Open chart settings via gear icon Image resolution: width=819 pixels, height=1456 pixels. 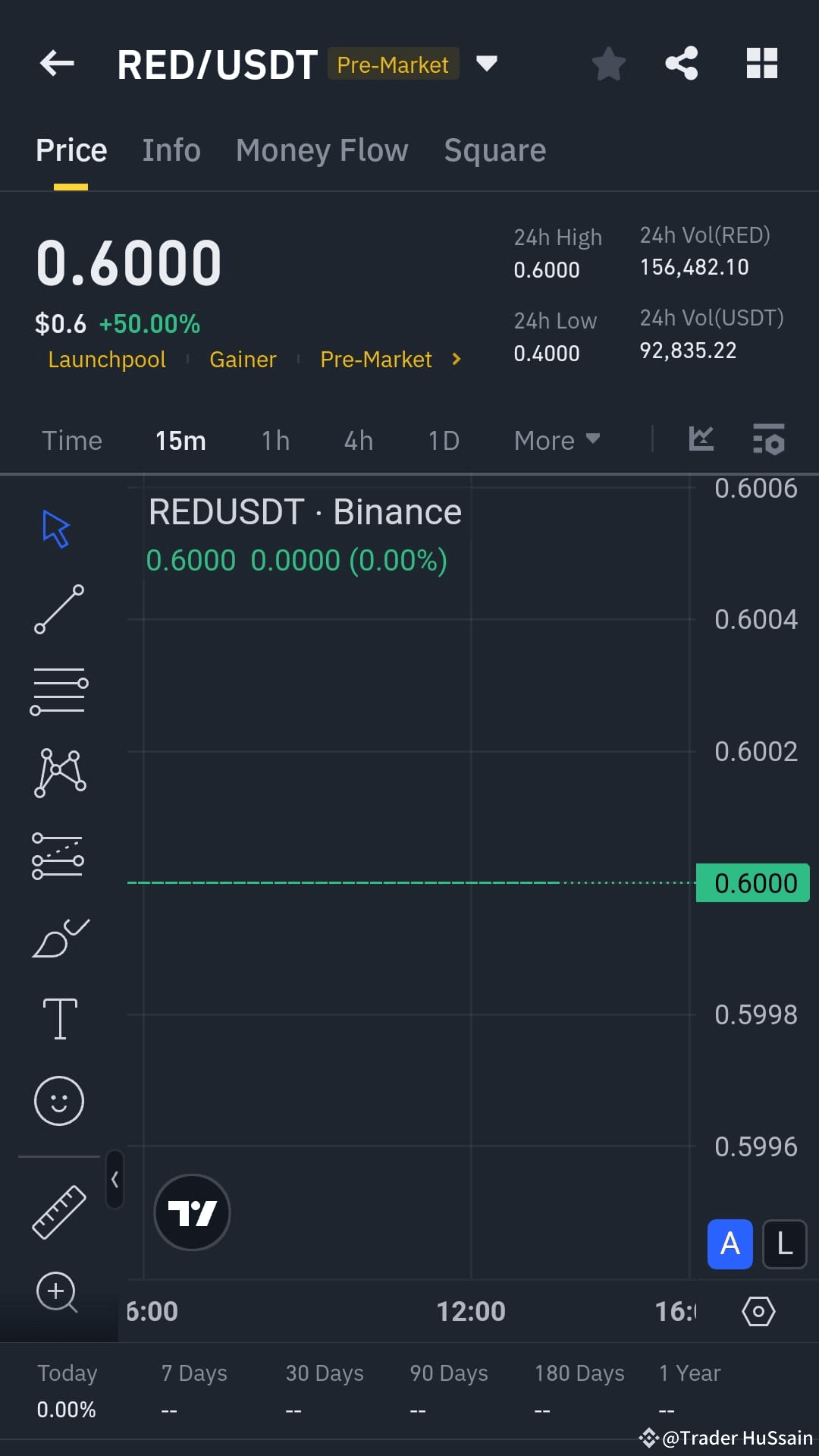click(758, 1310)
